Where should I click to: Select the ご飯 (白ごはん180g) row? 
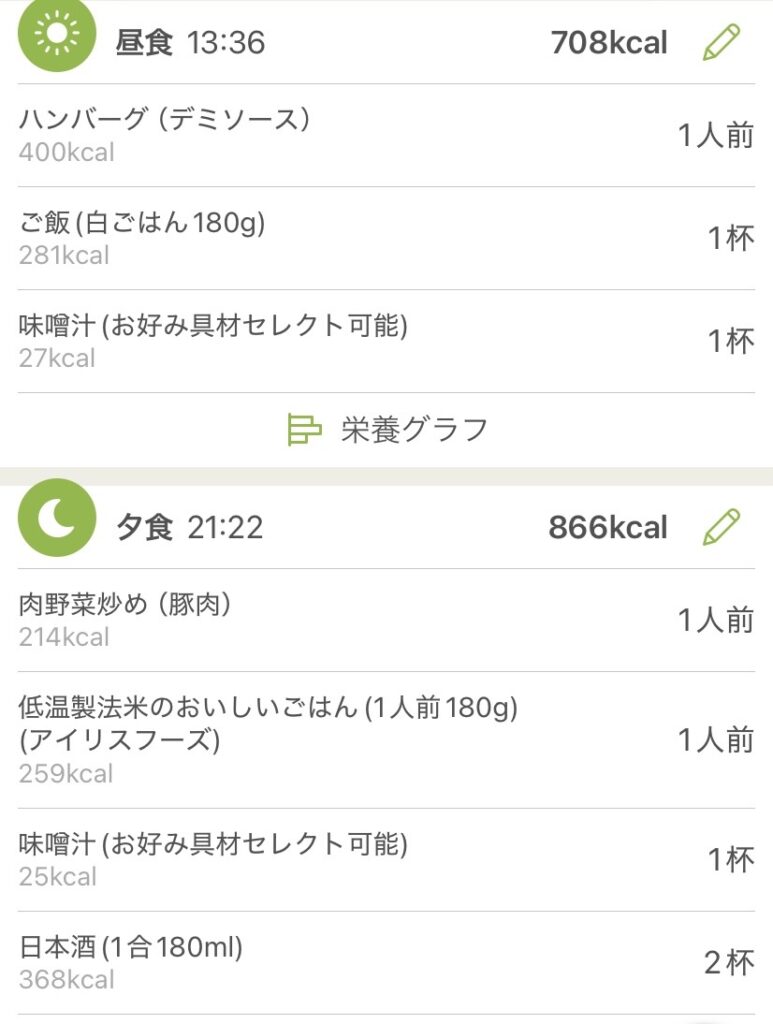click(386, 238)
